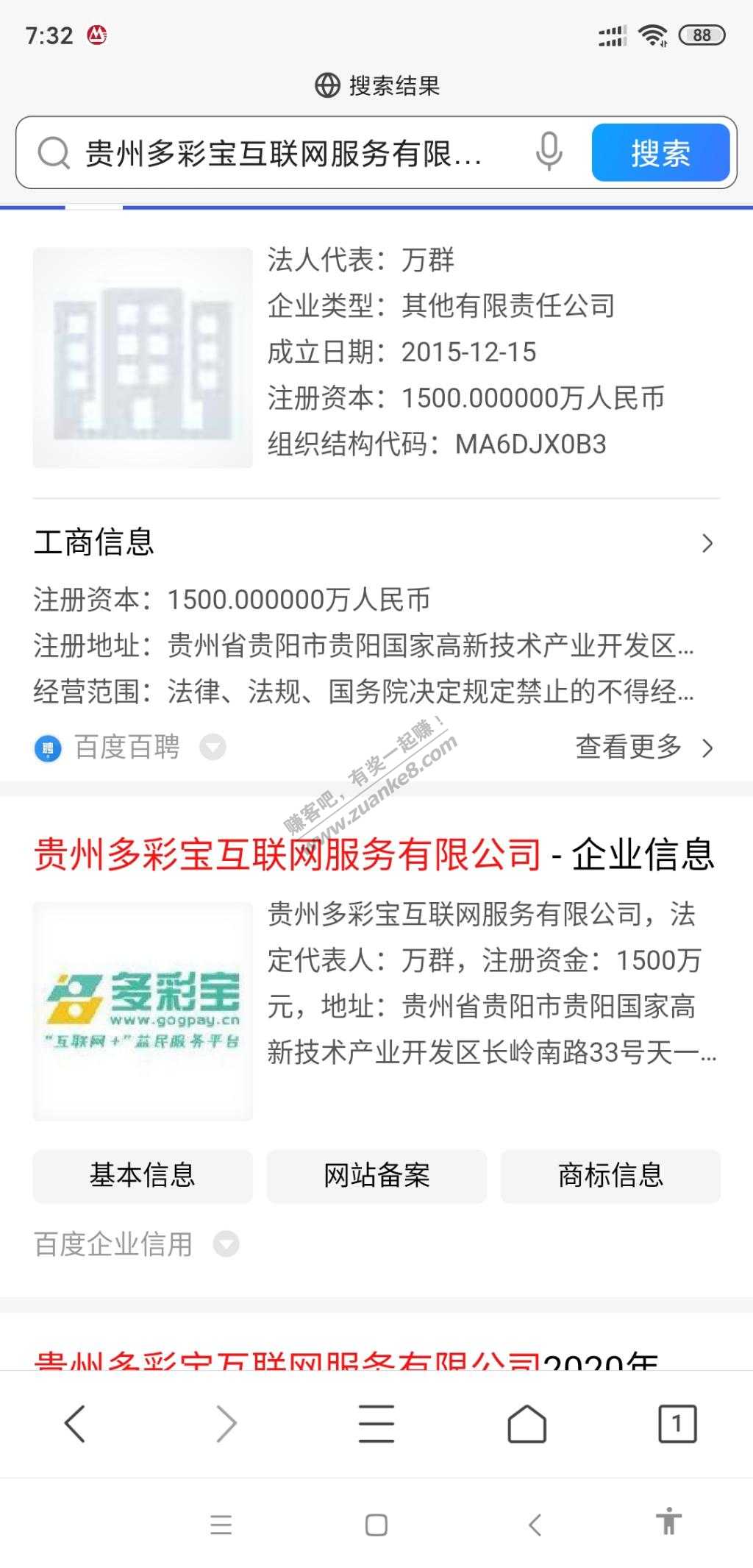
Task: Open the system recent apps menu
Action: pyautogui.click(x=221, y=1524)
